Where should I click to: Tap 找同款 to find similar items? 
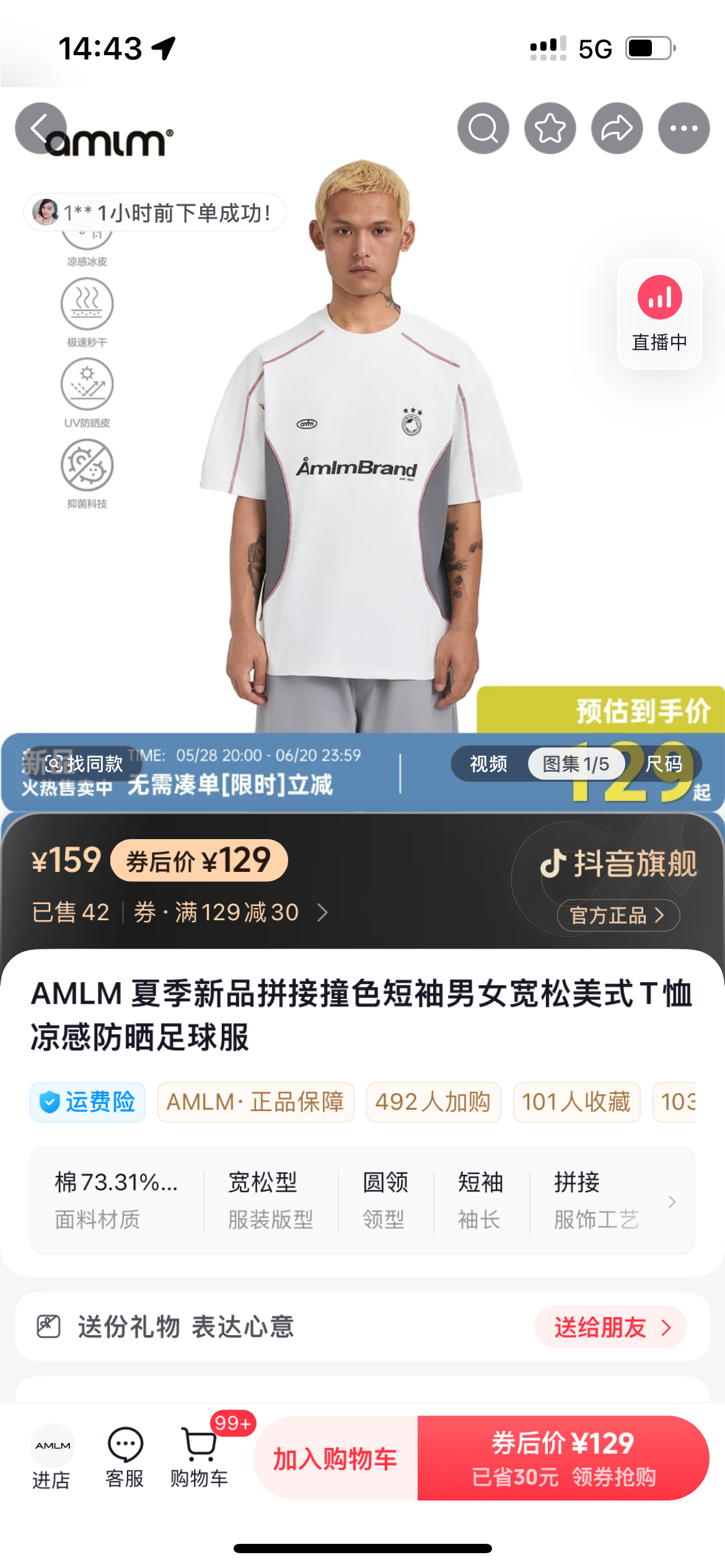click(x=86, y=764)
